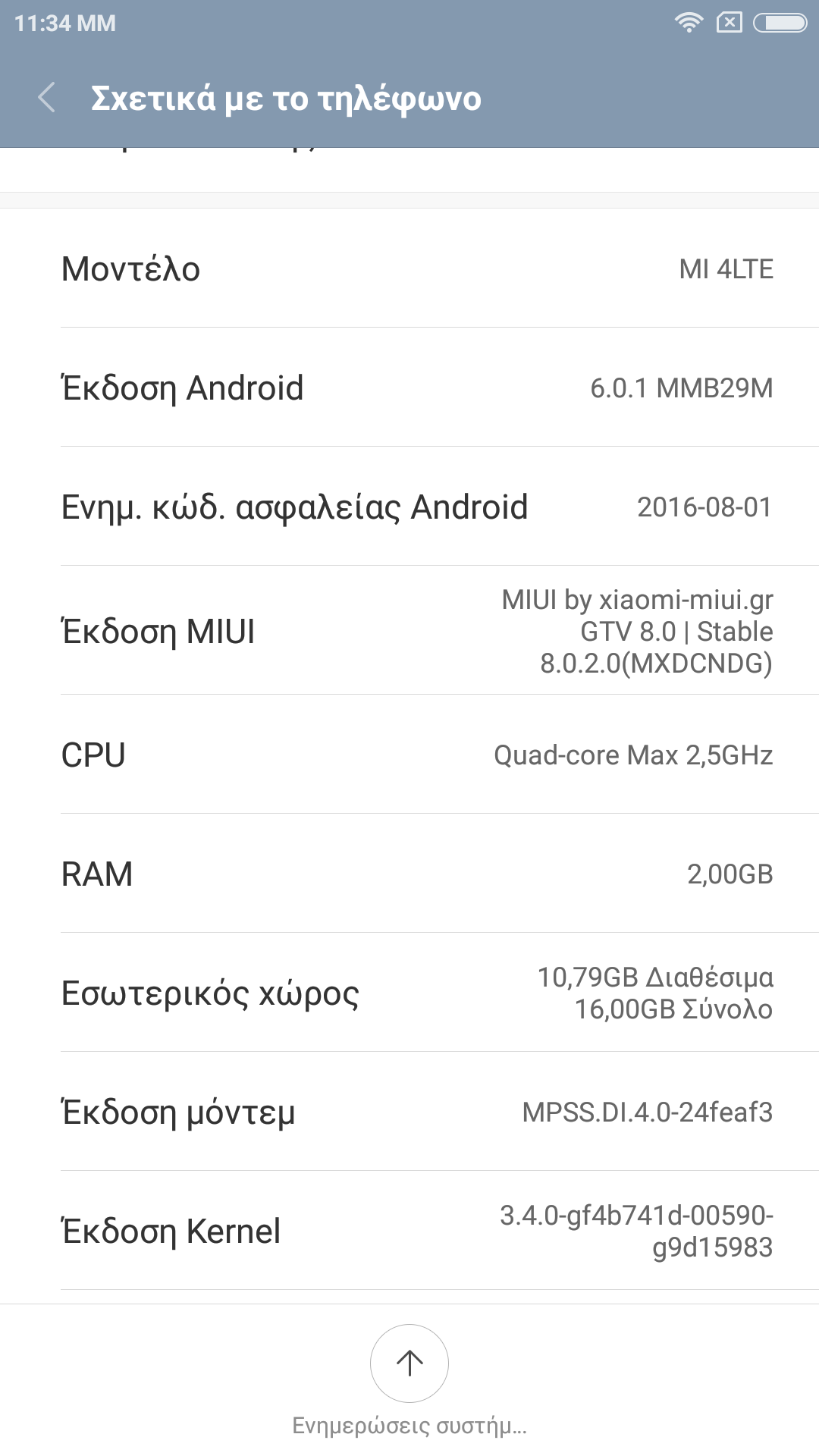Go back from Σχετικά με το τηλέφωνο
Screen dimensions: 819x1456
tap(47, 98)
